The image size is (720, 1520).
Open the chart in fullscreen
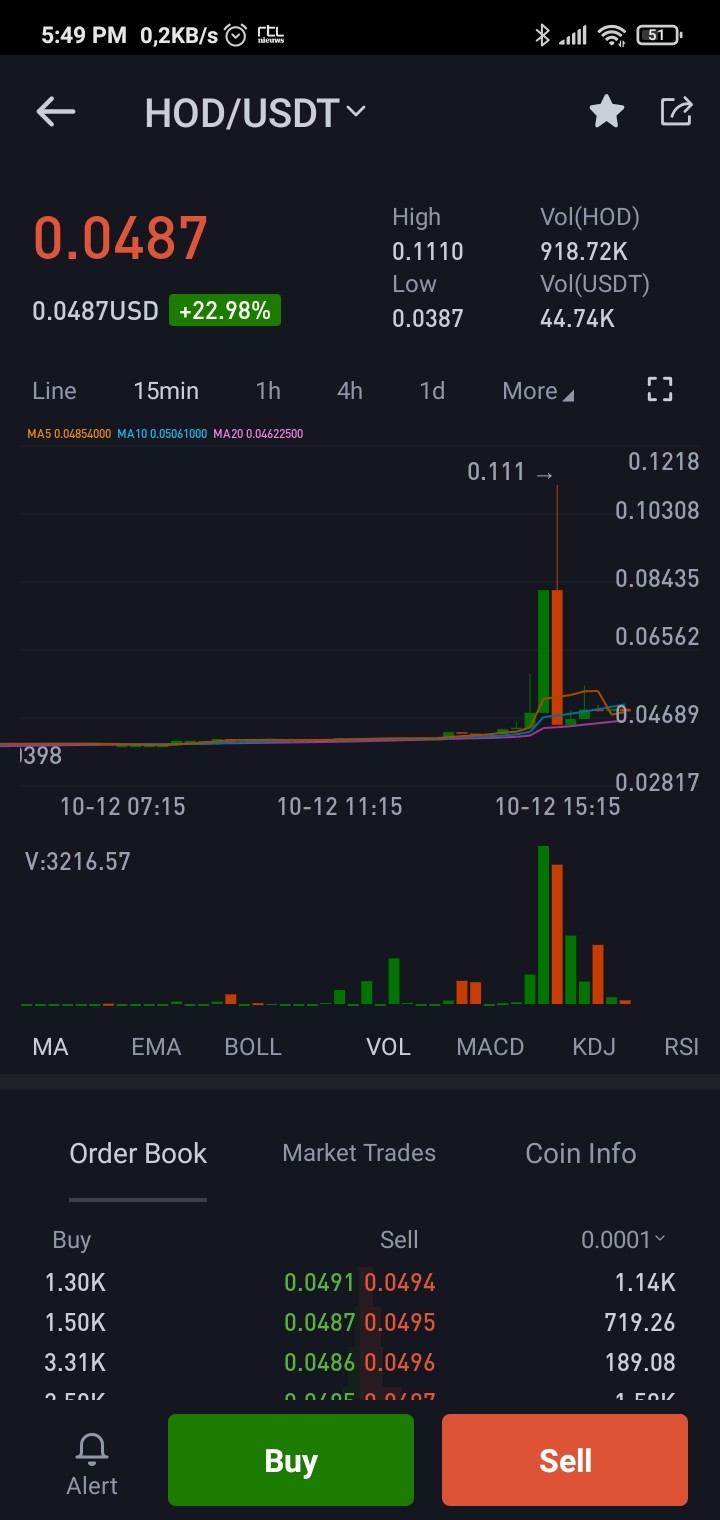tap(660, 390)
